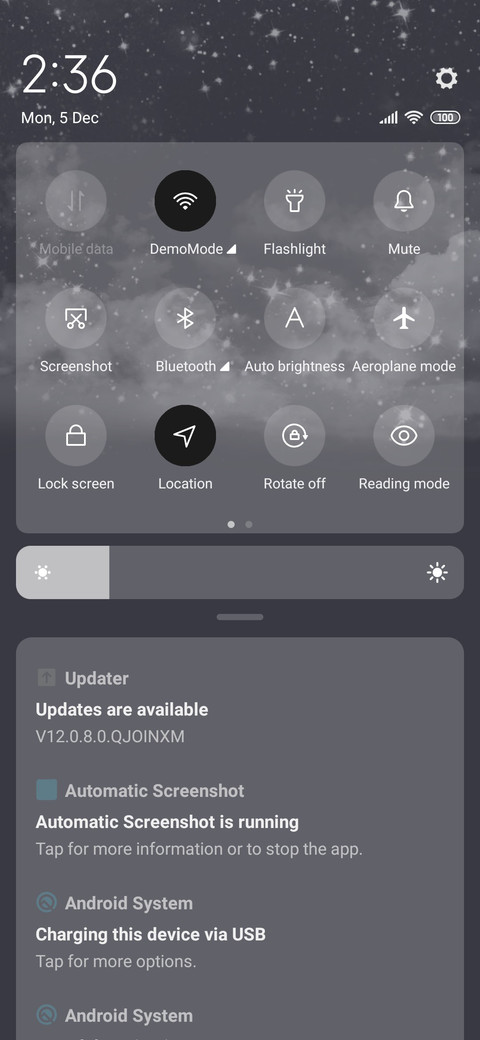Disable Location

185,436
